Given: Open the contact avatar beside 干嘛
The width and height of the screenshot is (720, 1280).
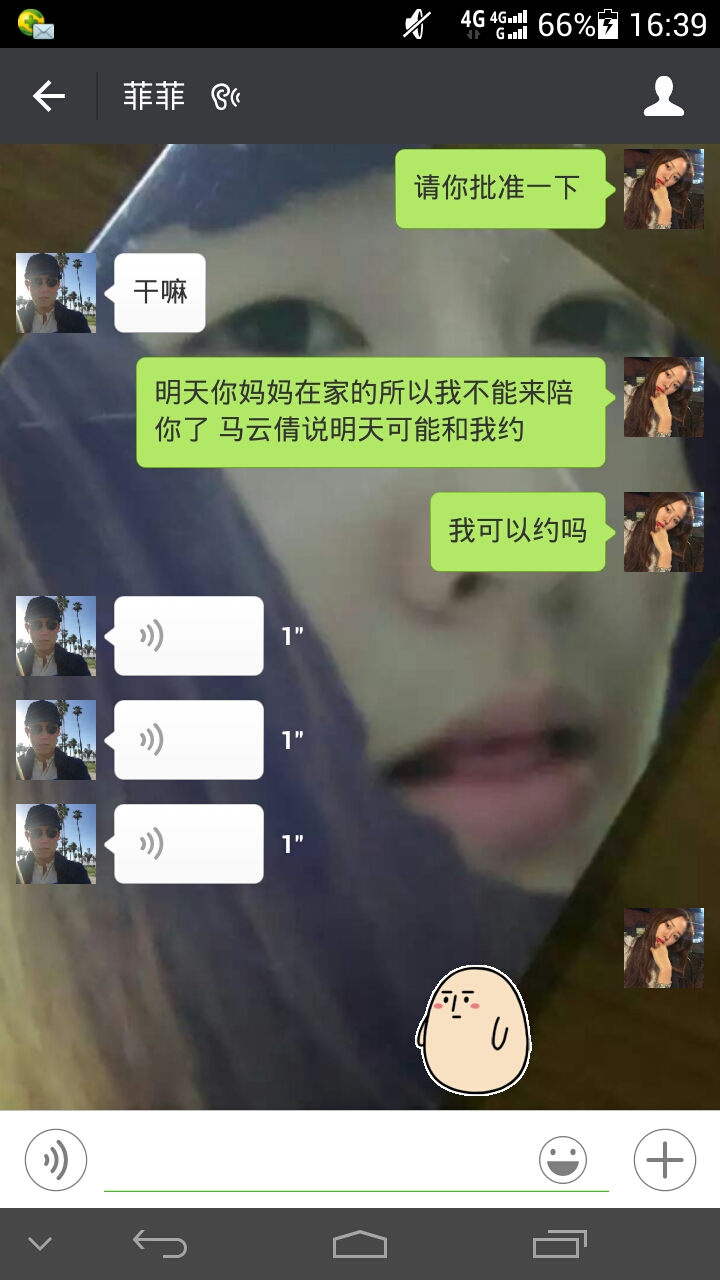Looking at the screenshot, I should pyautogui.click(x=56, y=292).
